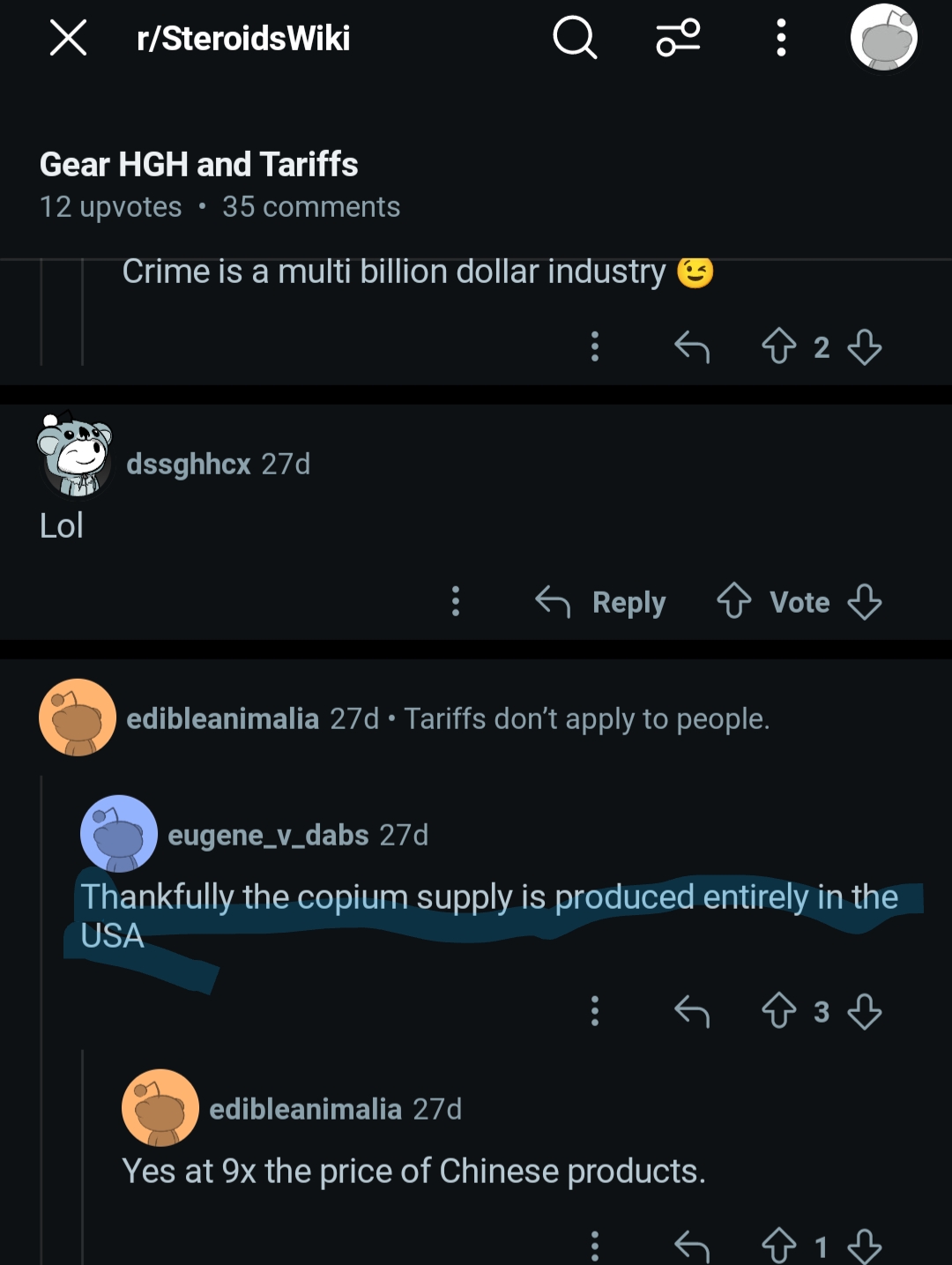Reply to the Crime industry comment

click(692, 346)
